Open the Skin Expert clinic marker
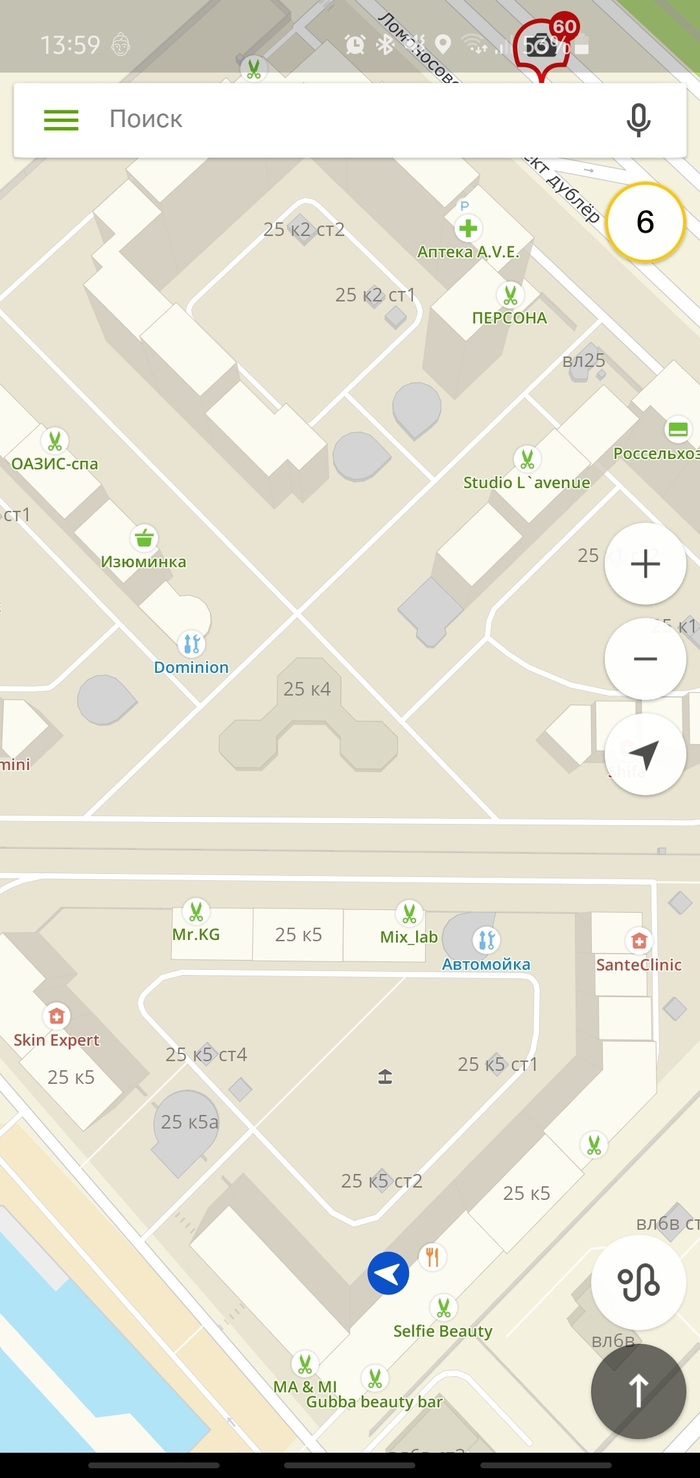The height and width of the screenshot is (1478, 700). [x=56, y=1017]
